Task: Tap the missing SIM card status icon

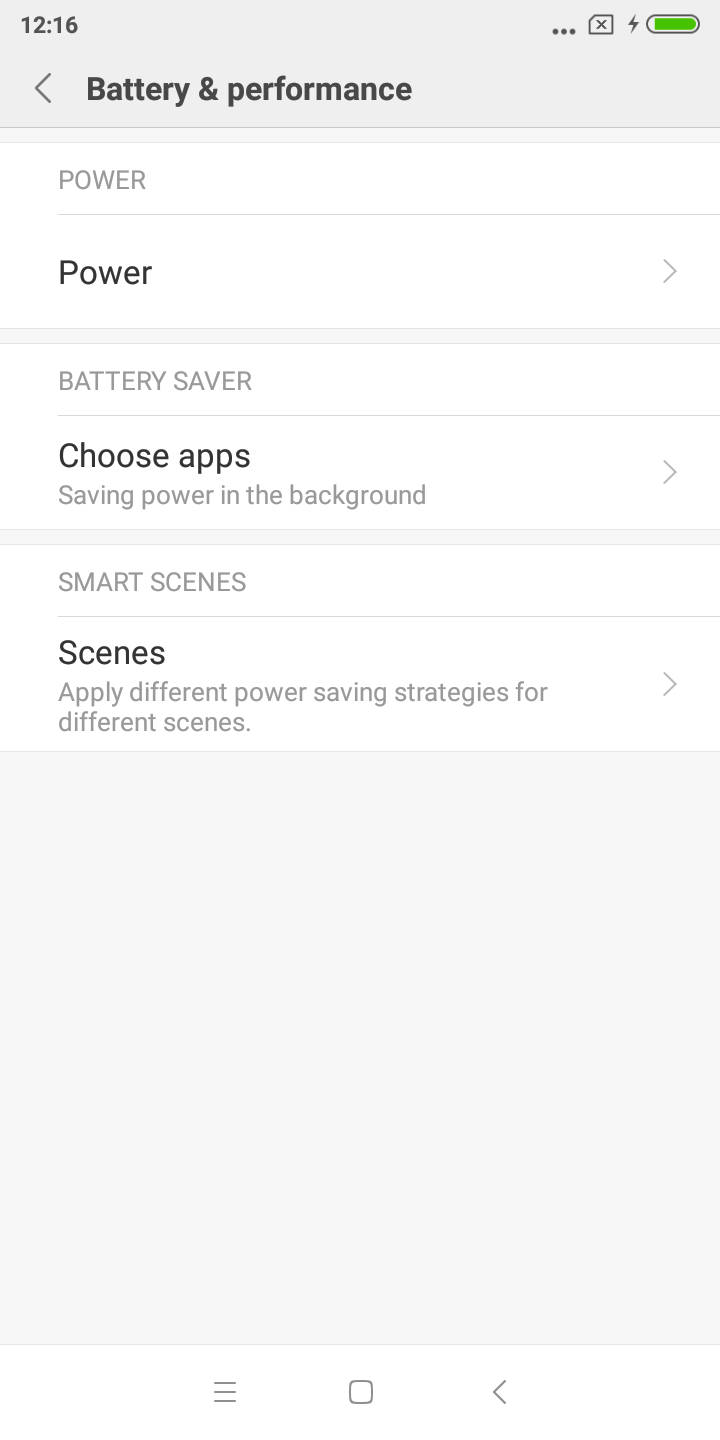Action: 599,25
